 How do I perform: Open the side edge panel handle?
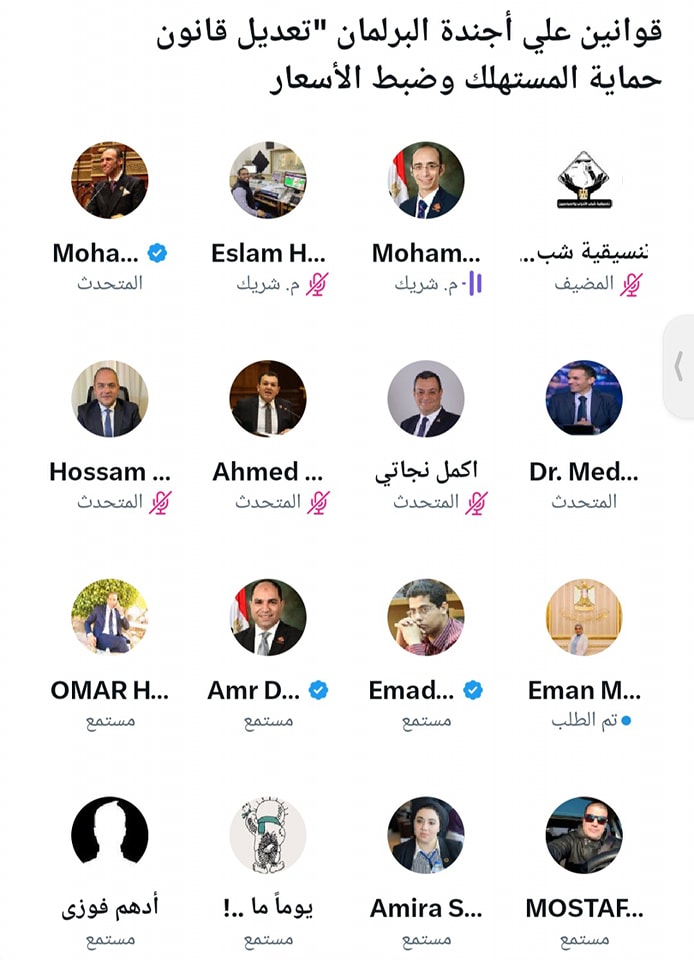679,366
